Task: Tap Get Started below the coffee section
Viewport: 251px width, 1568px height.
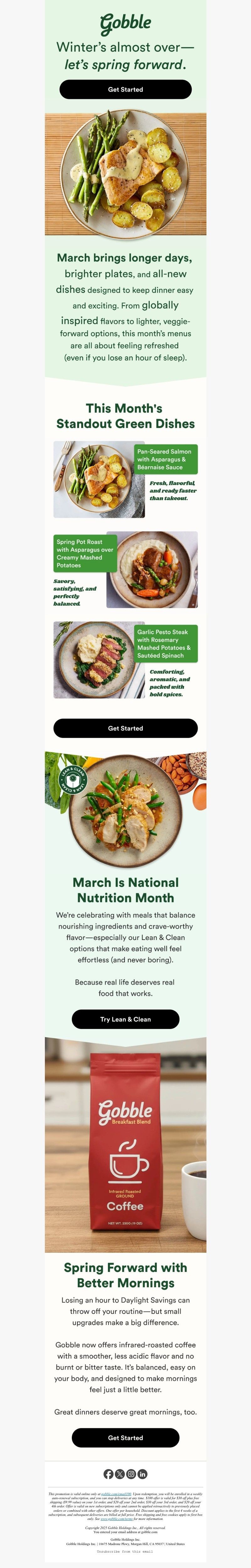Action: tap(125, 1438)
